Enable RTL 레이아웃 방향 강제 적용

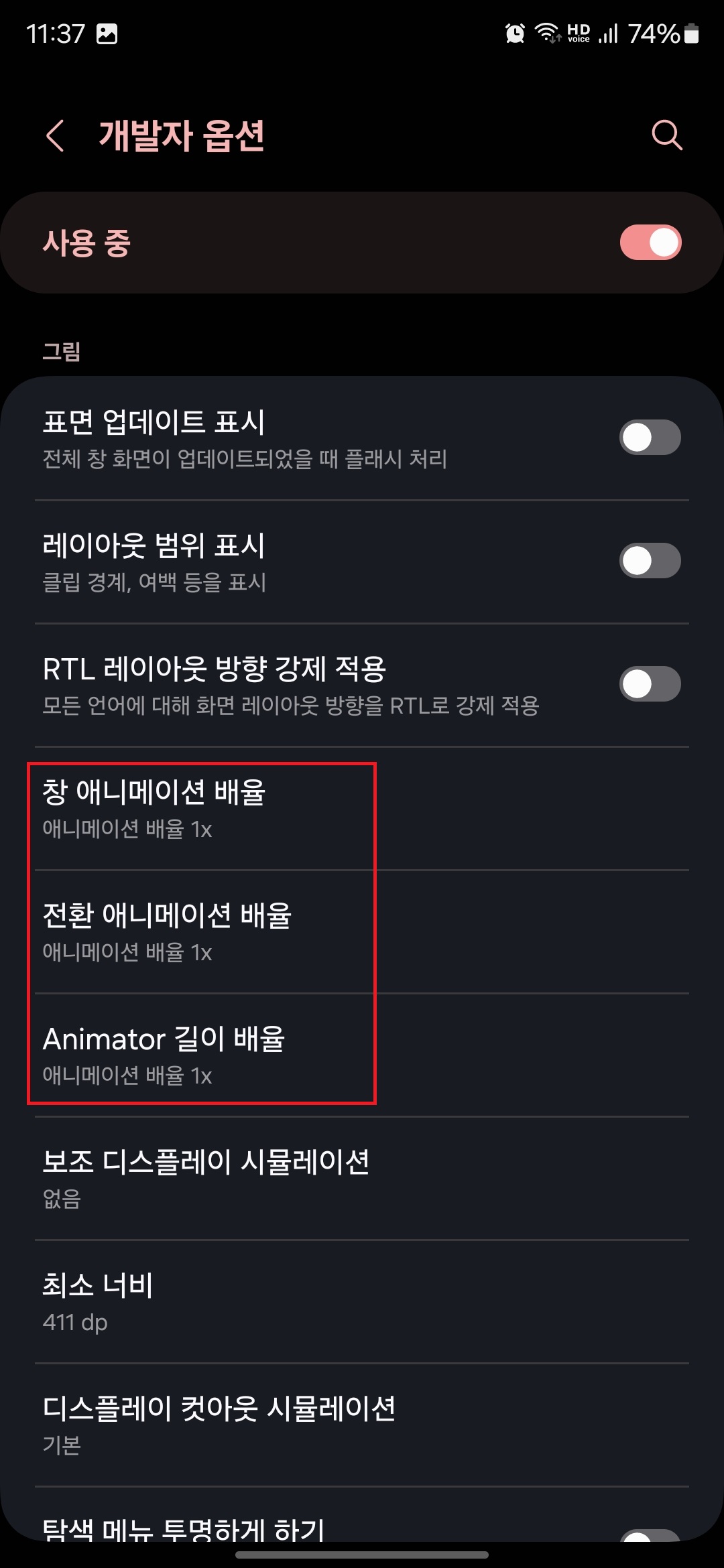click(650, 683)
